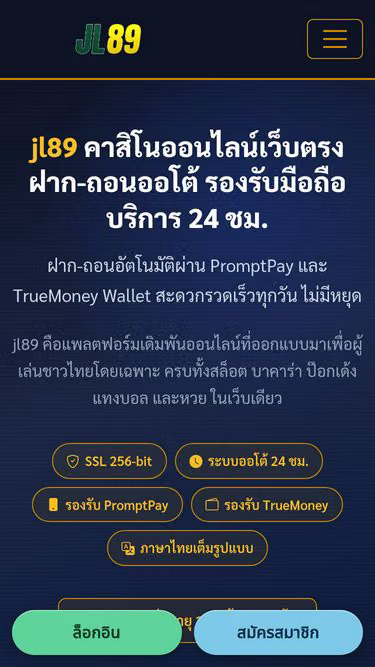The height and width of the screenshot is (667, 375).
Task: Open the hamburger menu
Action: click(335, 39)
